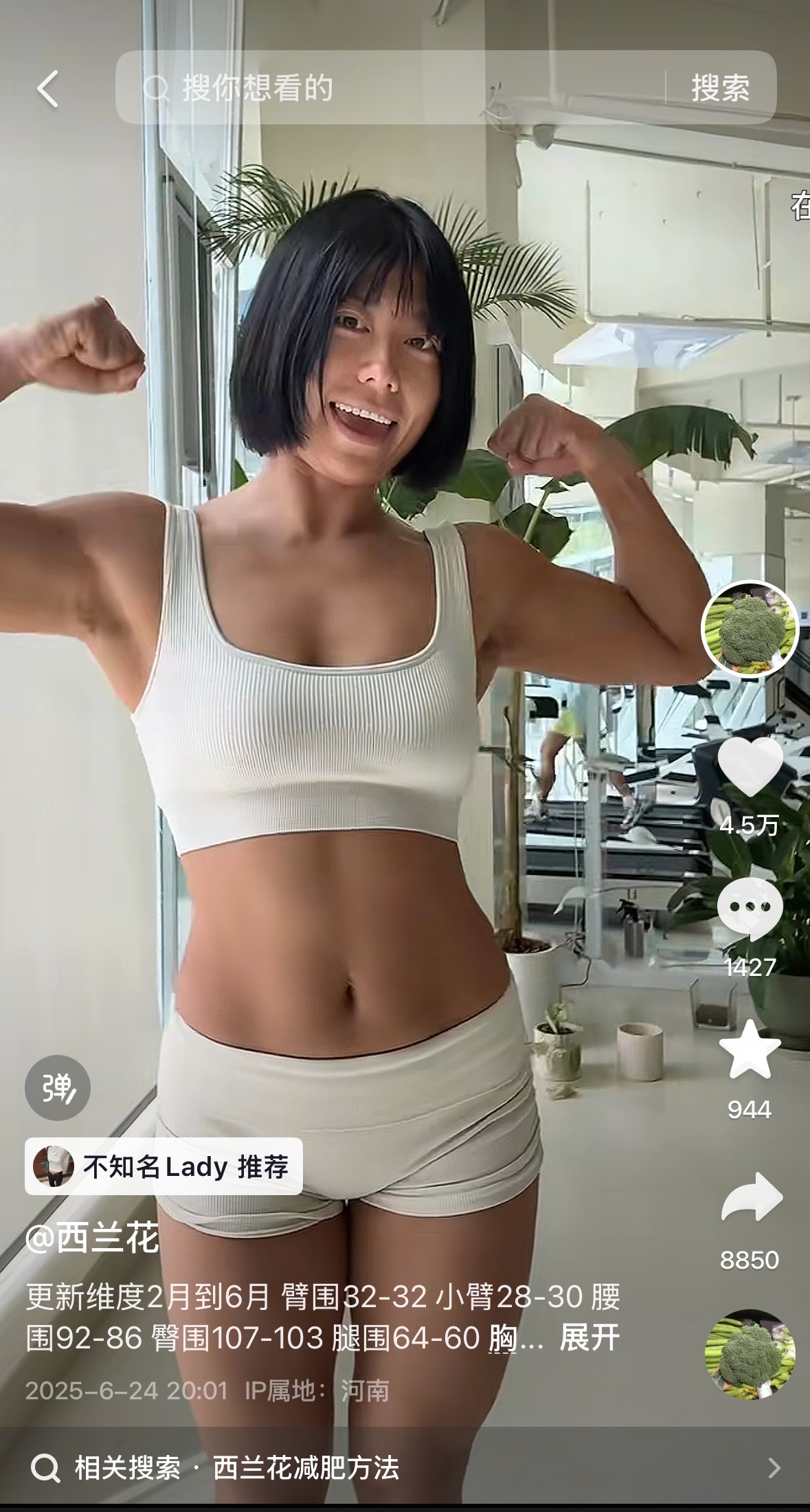The height and width of the screenshot is (1512, 810).
Task: Expand the caption with 展开
Action: point(589,1337)
